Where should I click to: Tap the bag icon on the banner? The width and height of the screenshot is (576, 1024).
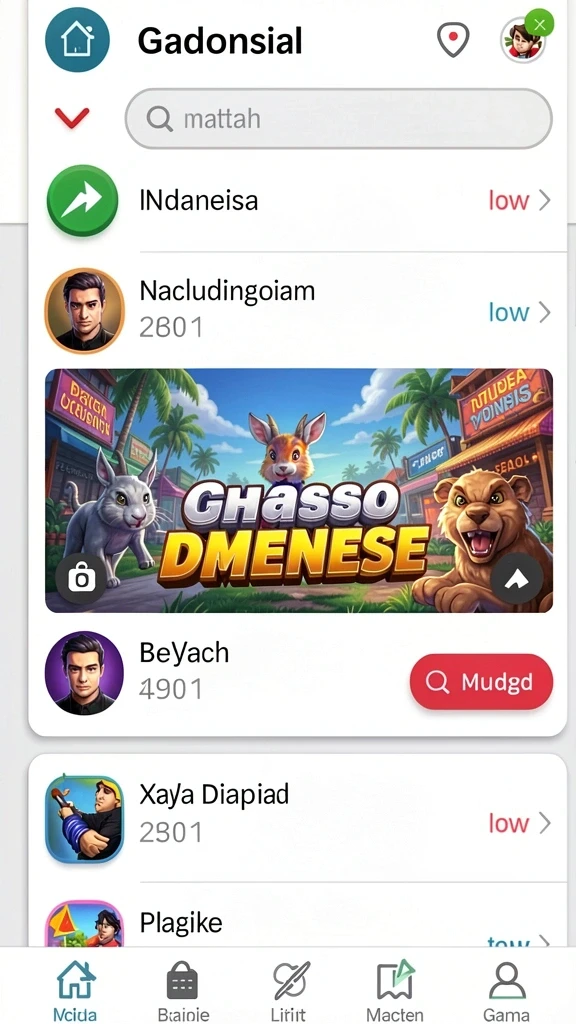pos(82,578)
